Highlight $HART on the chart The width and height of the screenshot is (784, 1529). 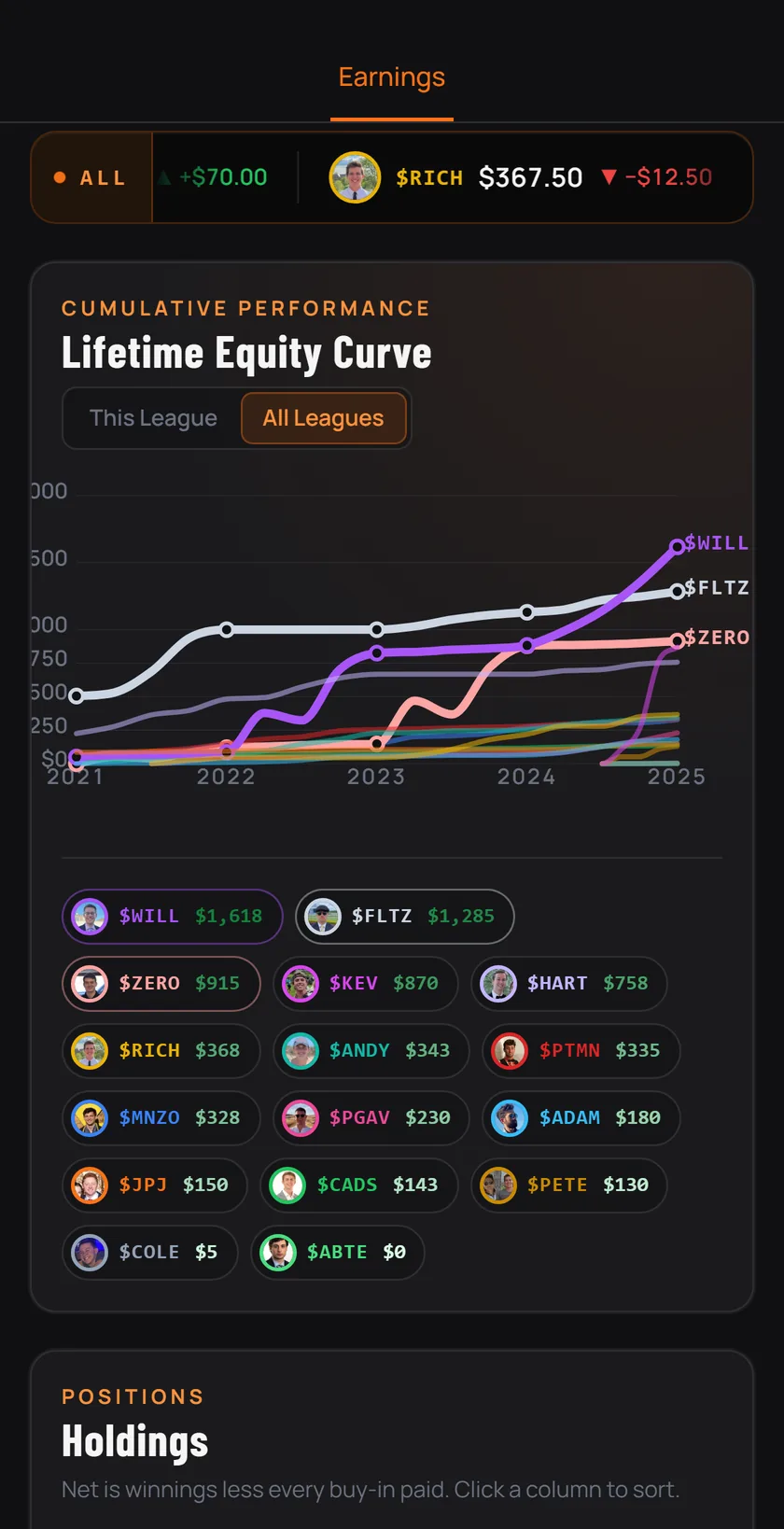tap(569, 984)
